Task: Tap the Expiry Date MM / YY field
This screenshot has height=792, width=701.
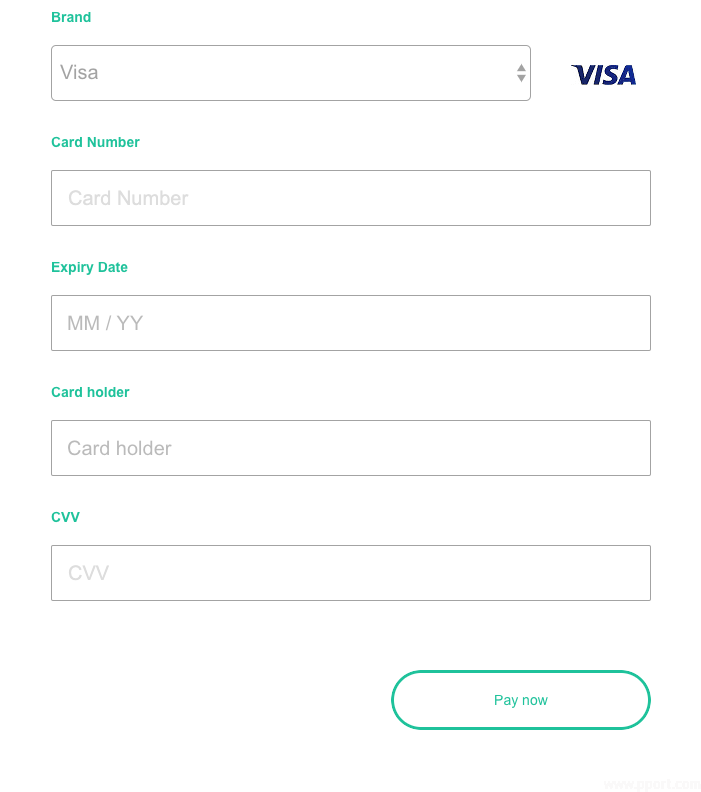Action: (x=350, y=323)
